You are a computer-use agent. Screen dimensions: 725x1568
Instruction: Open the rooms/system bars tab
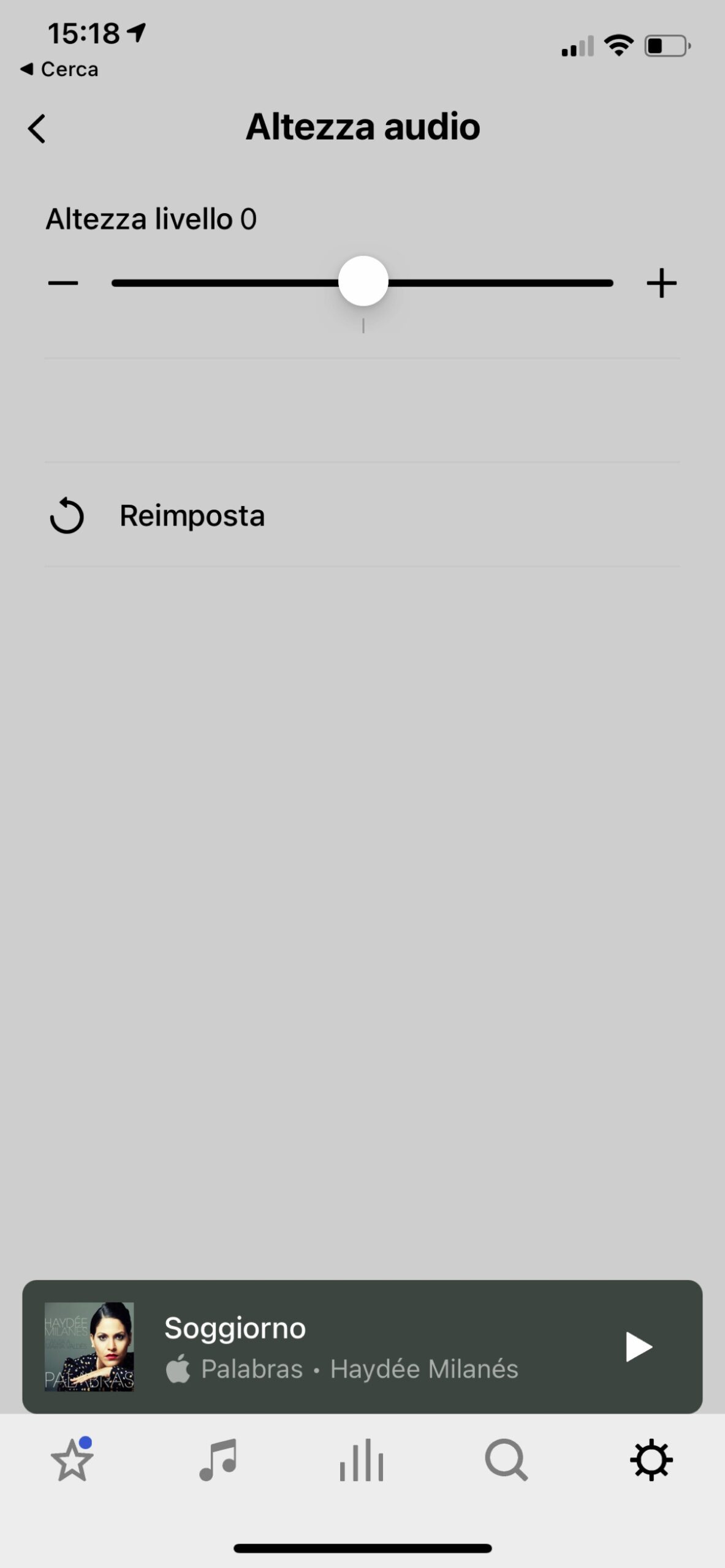click(362, 1460)
